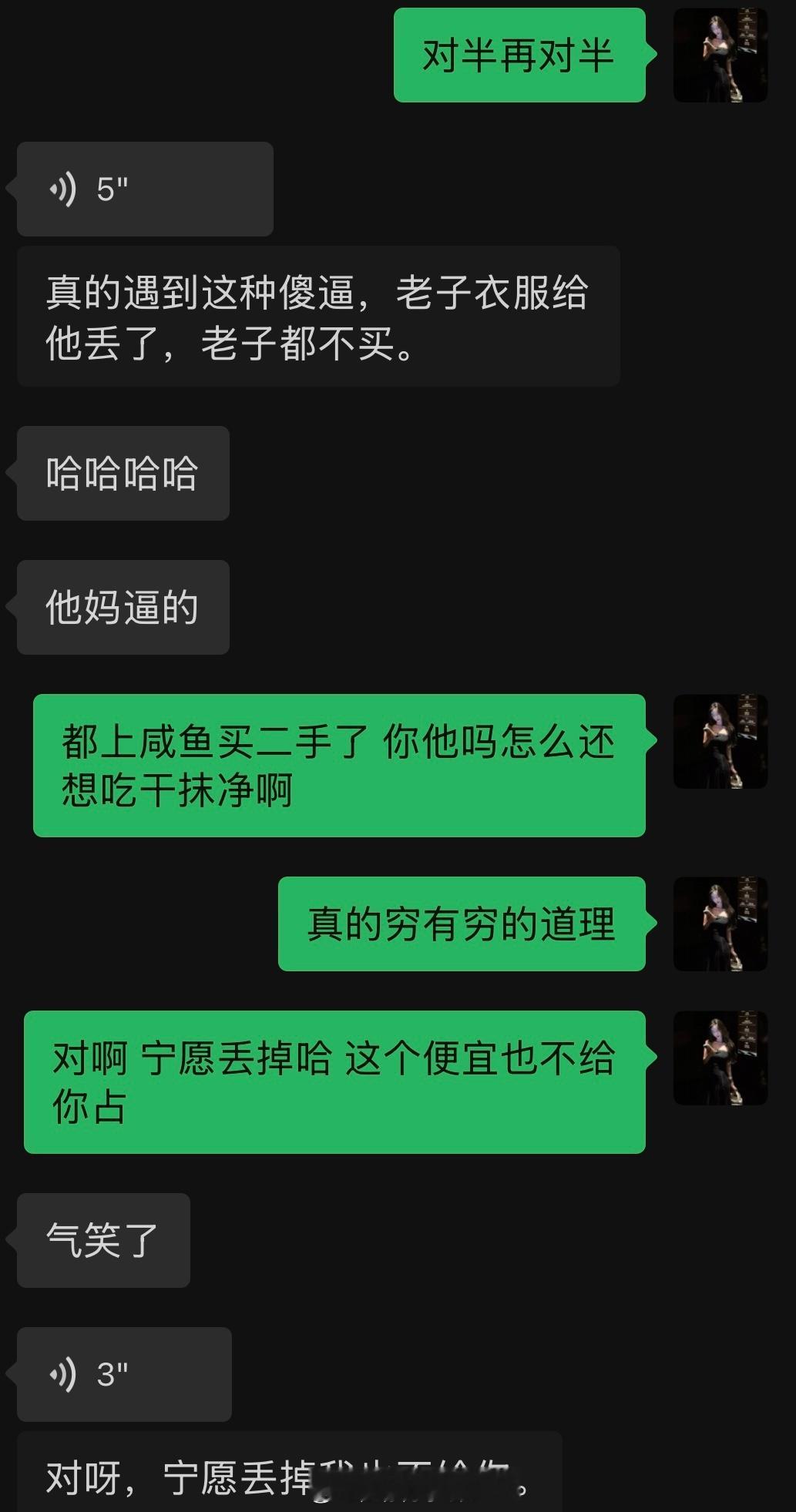The width and height of the screenshot is (796, 1512).
Task: Open avatar beside 对啊 宁愿丢掉哈 message
Action: (720, 1058)
